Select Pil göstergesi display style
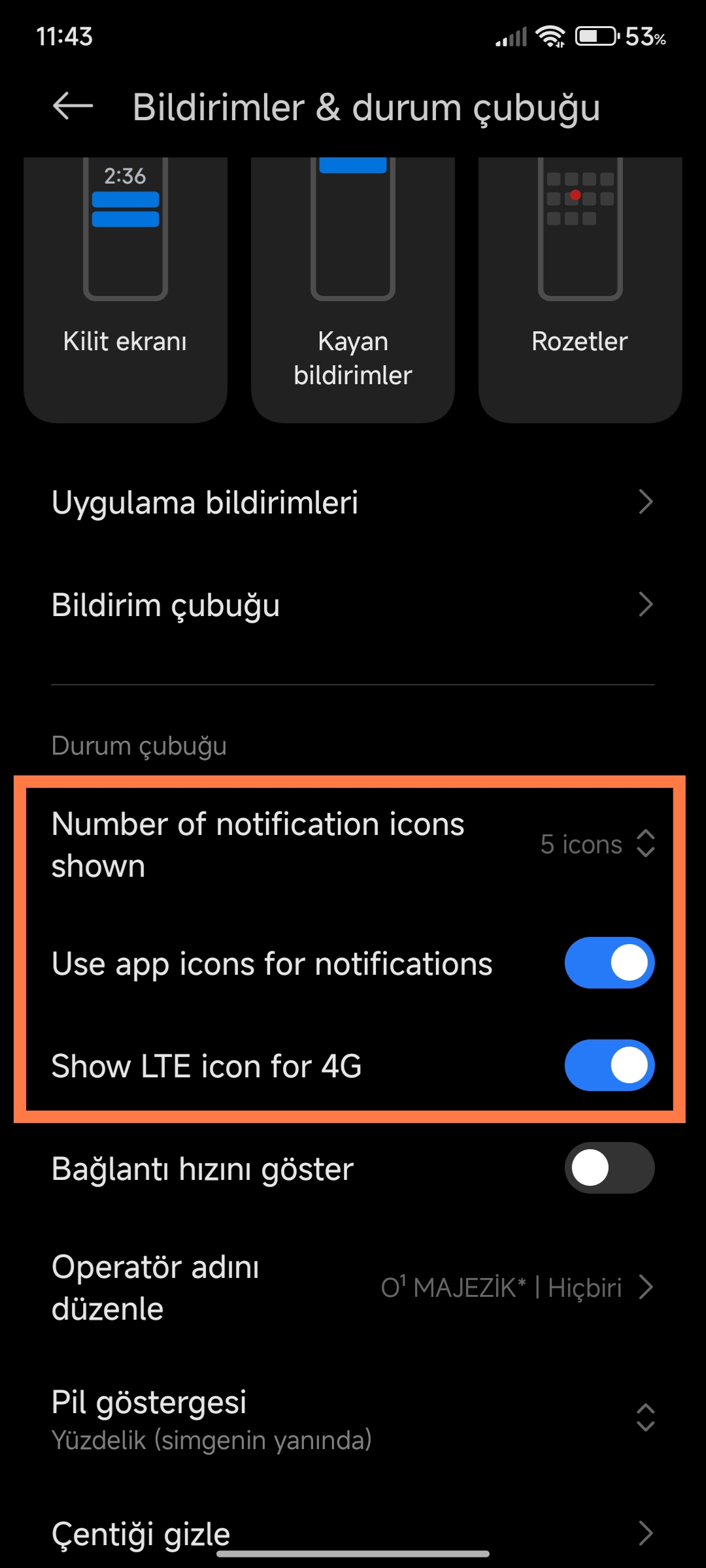The height and width of the screenshot is (1568, 706). (x=353, y=1418)
